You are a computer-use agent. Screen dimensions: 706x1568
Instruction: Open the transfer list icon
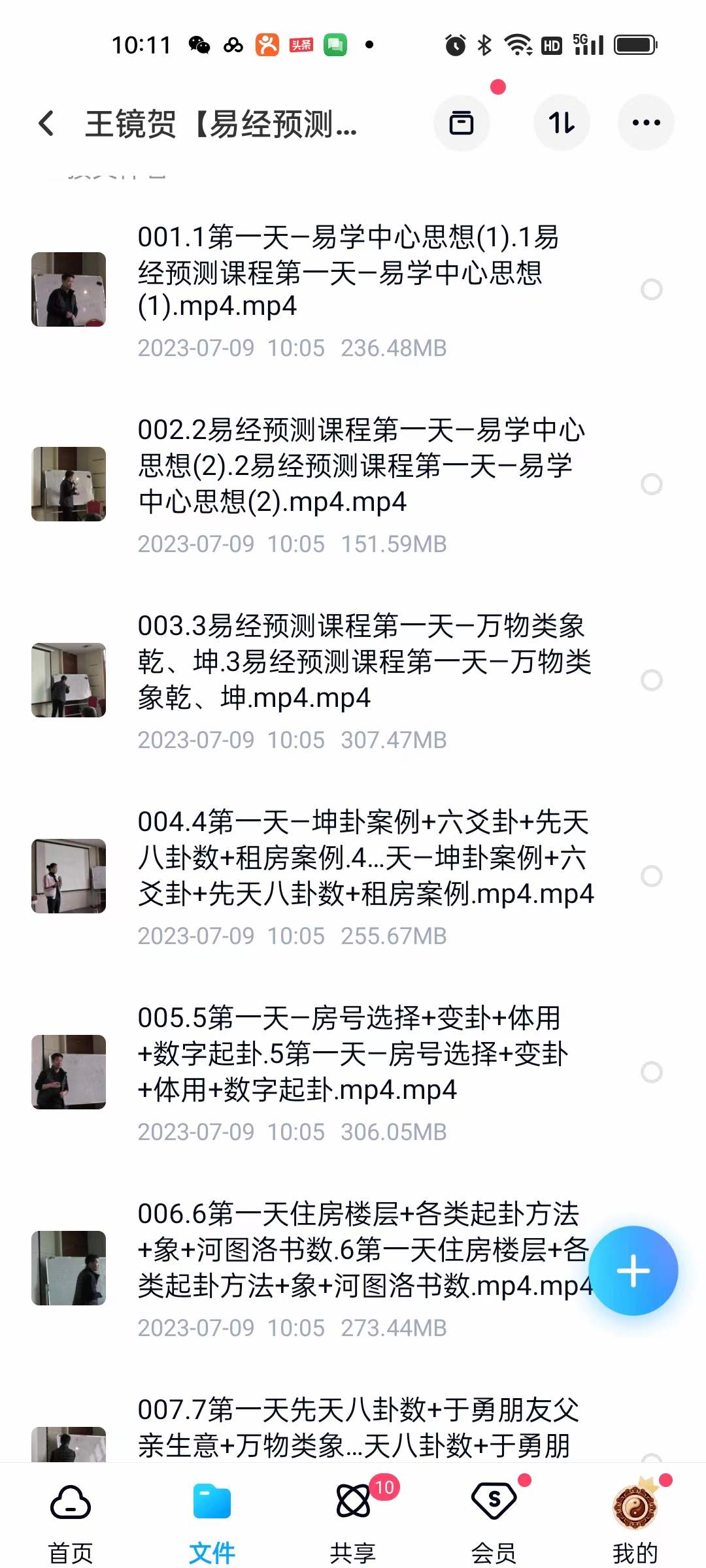pyautogui.click(x=462, y=123)
